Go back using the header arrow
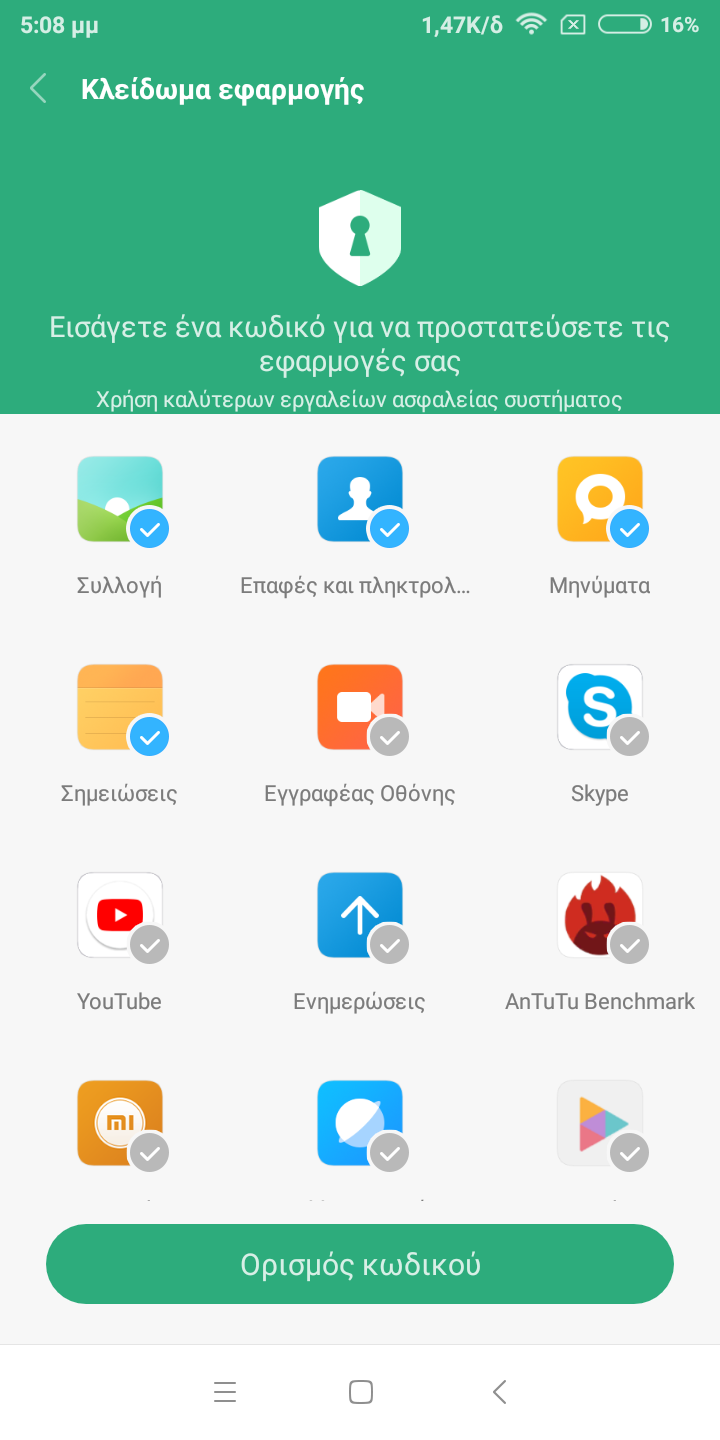Viewport: 720px width, 1440px height. [38, 89]
